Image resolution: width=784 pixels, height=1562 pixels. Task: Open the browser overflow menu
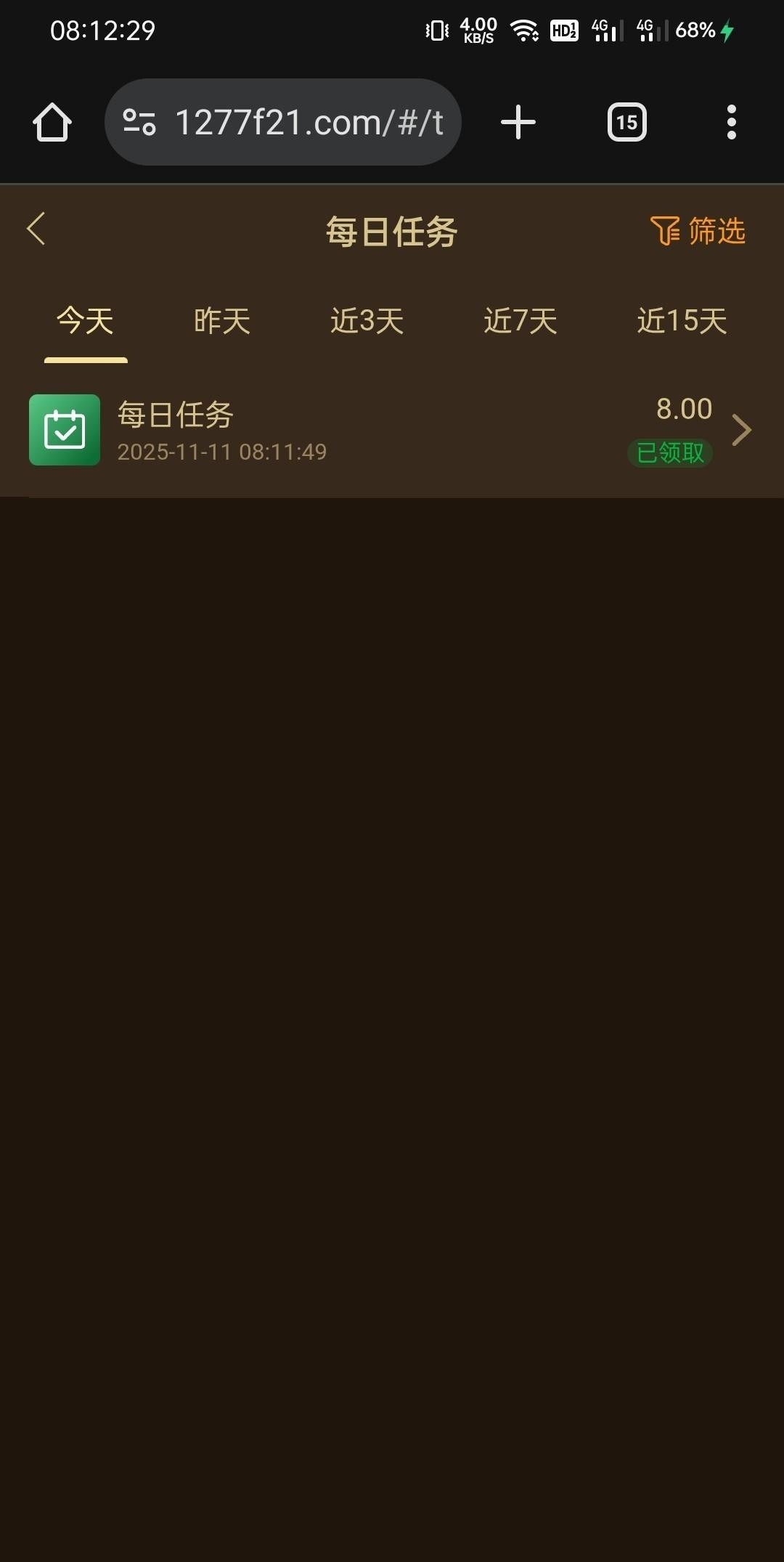(731, 122)
